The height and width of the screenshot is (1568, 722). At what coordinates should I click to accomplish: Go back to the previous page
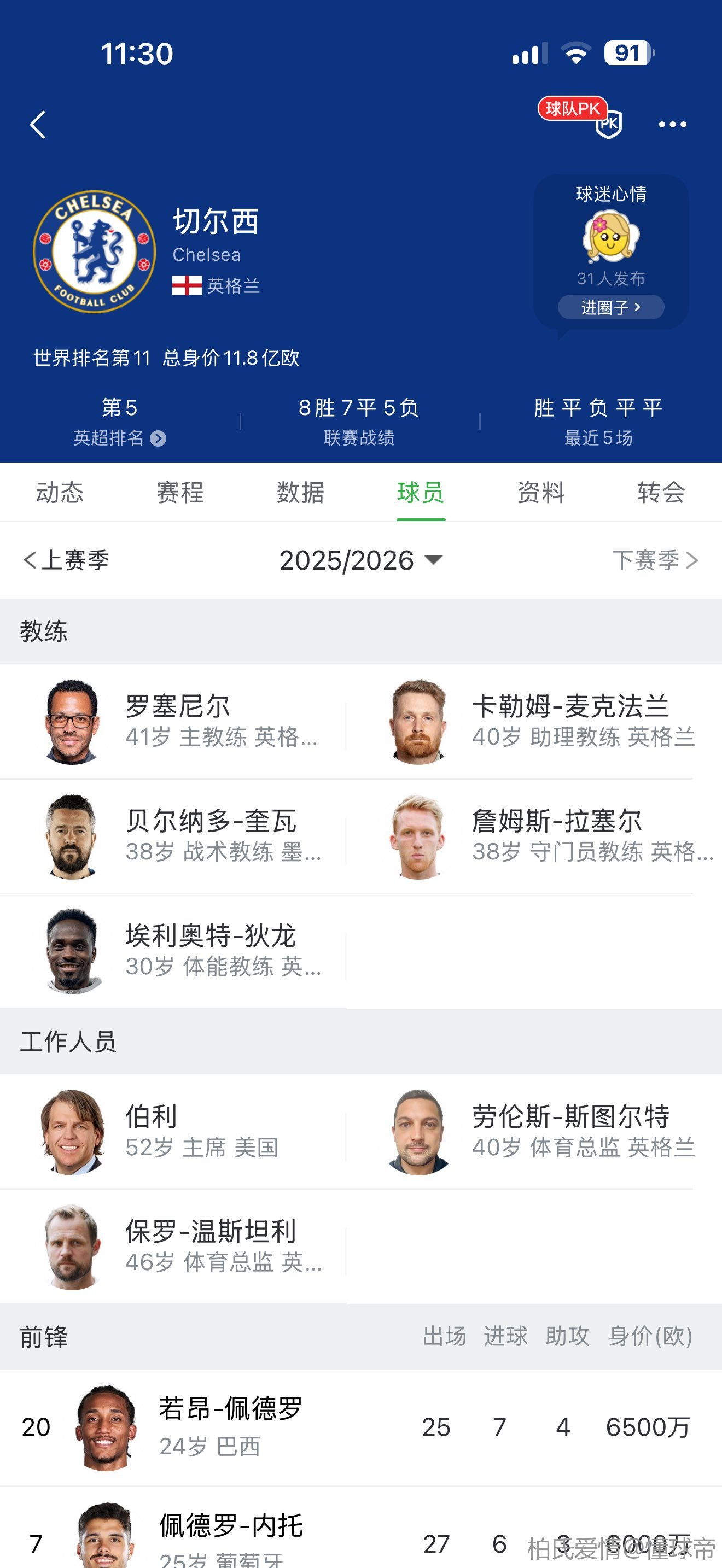click(38, 125)
